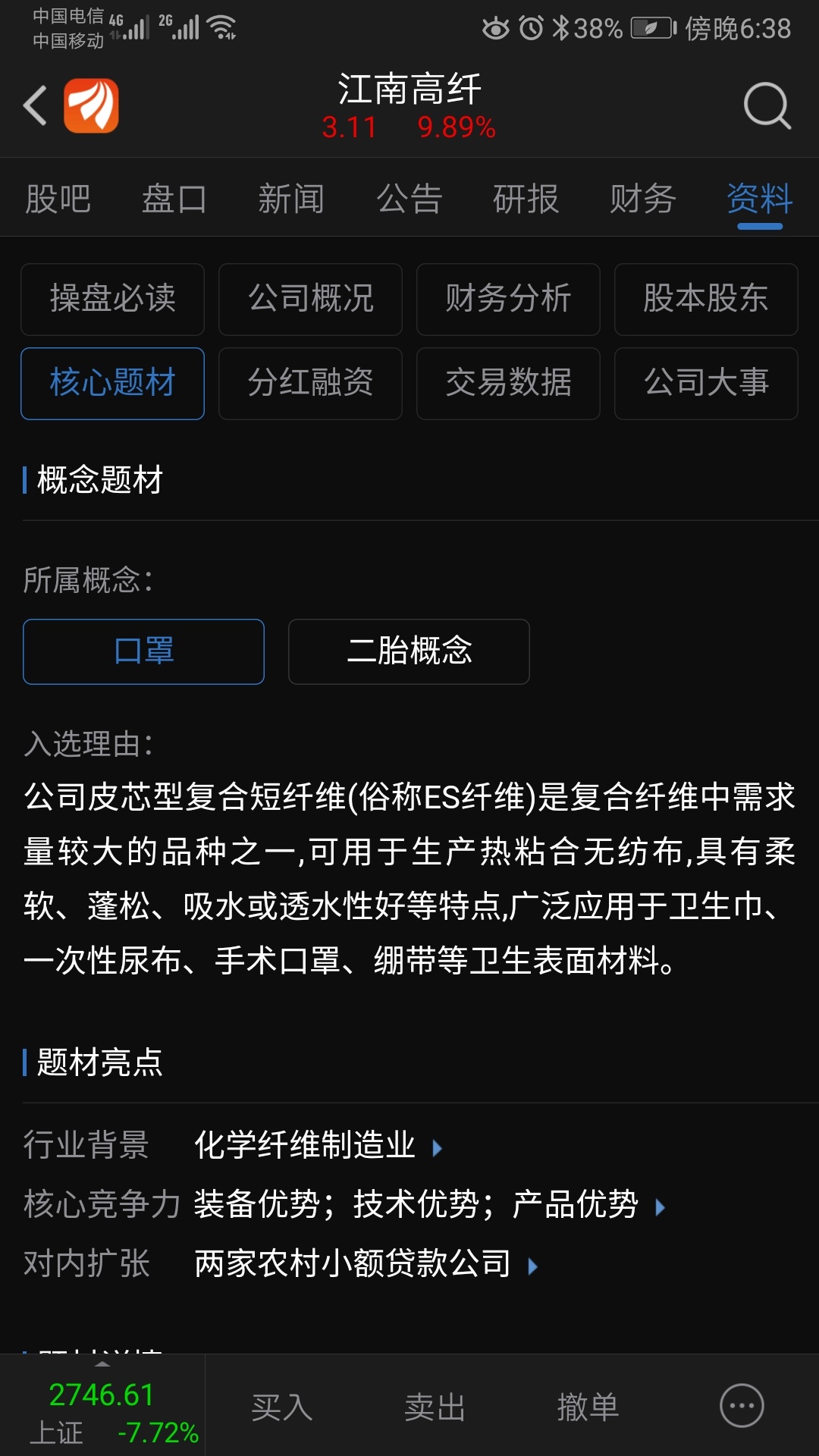The width and height of the screenshot is (819, 1456).
Task: Select the 二胎概念 concept chip
Action: (x=409, y=651)
